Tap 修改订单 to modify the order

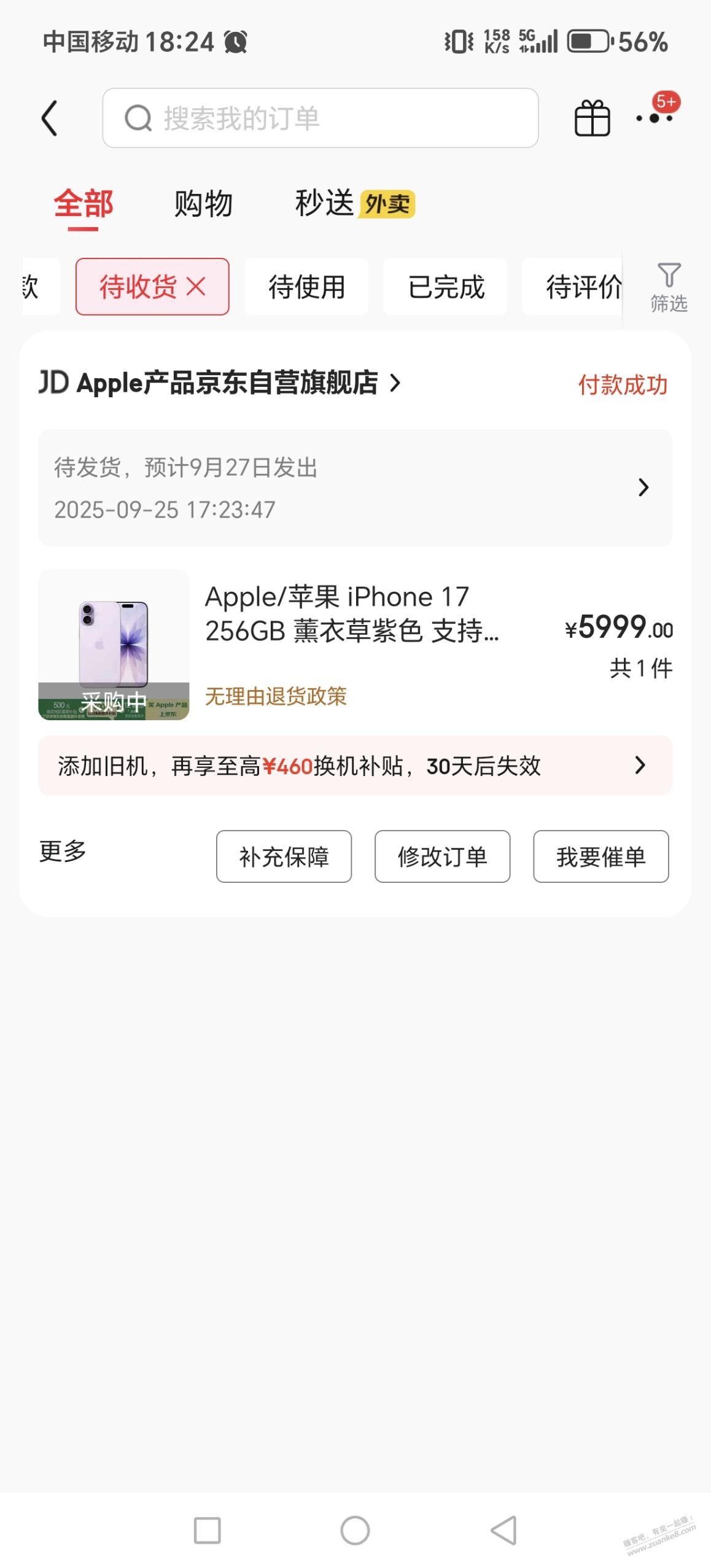(x=442, y=856)
